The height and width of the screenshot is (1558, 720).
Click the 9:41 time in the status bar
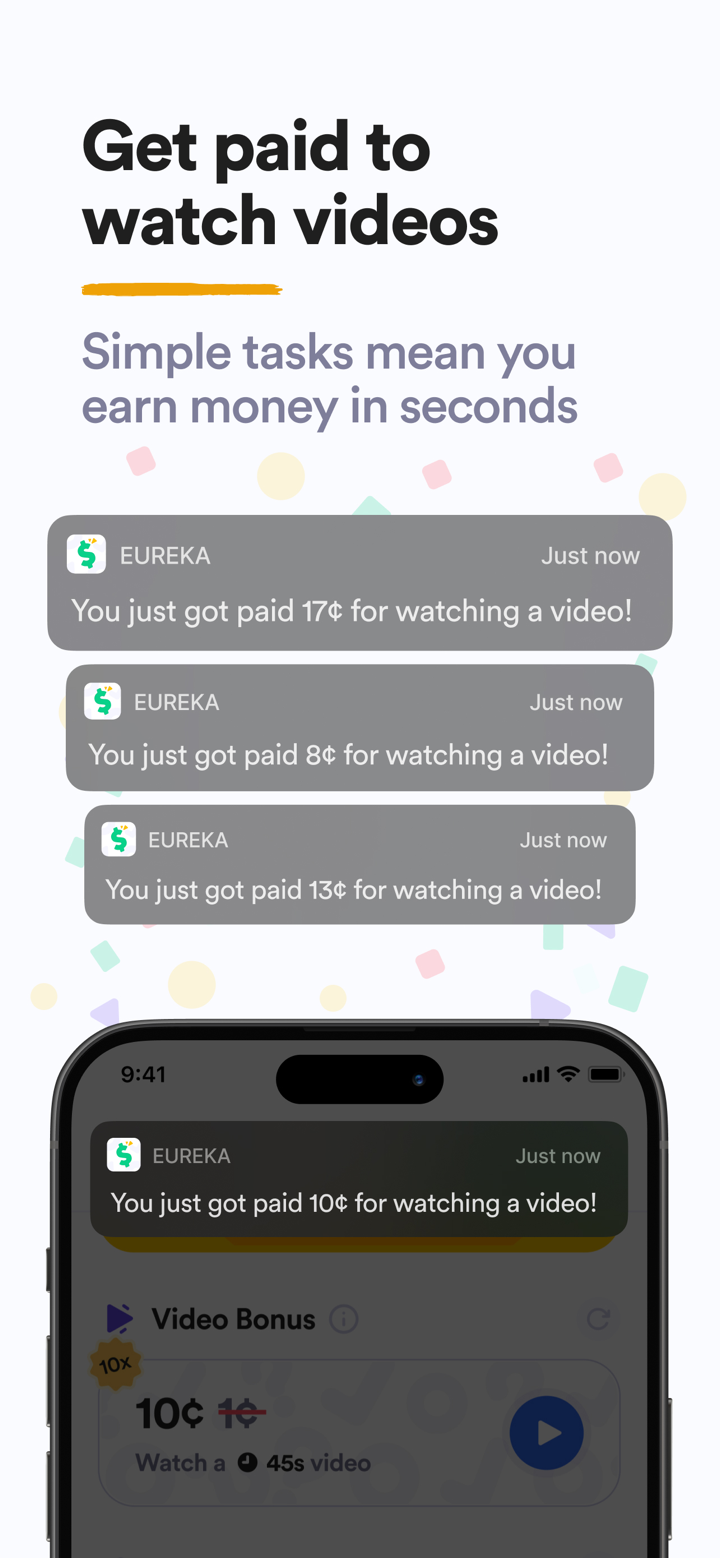pyautogui.click(x=143, y=1075)
